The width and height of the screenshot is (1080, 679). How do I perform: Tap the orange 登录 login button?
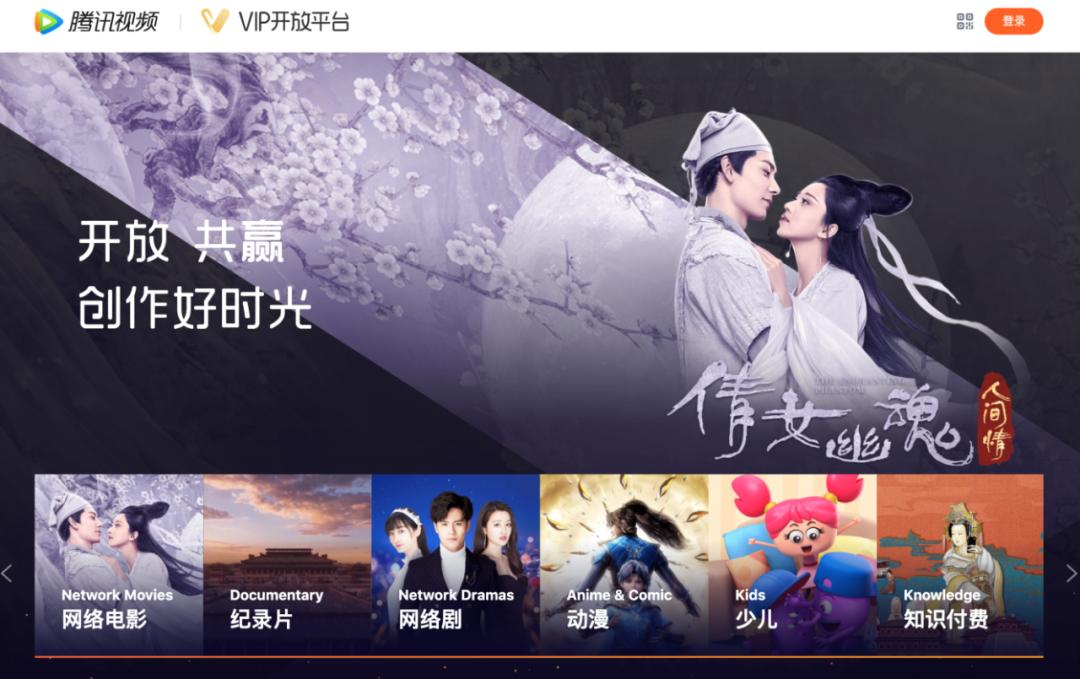click(1013, 21)
